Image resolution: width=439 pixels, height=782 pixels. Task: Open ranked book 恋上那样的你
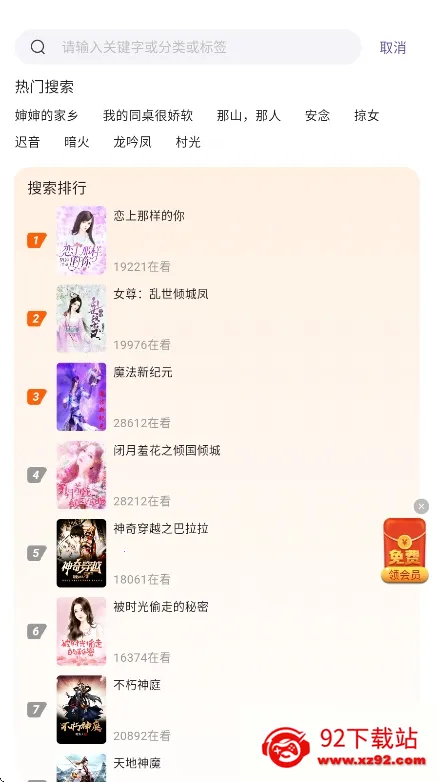[x=218, y=240]
